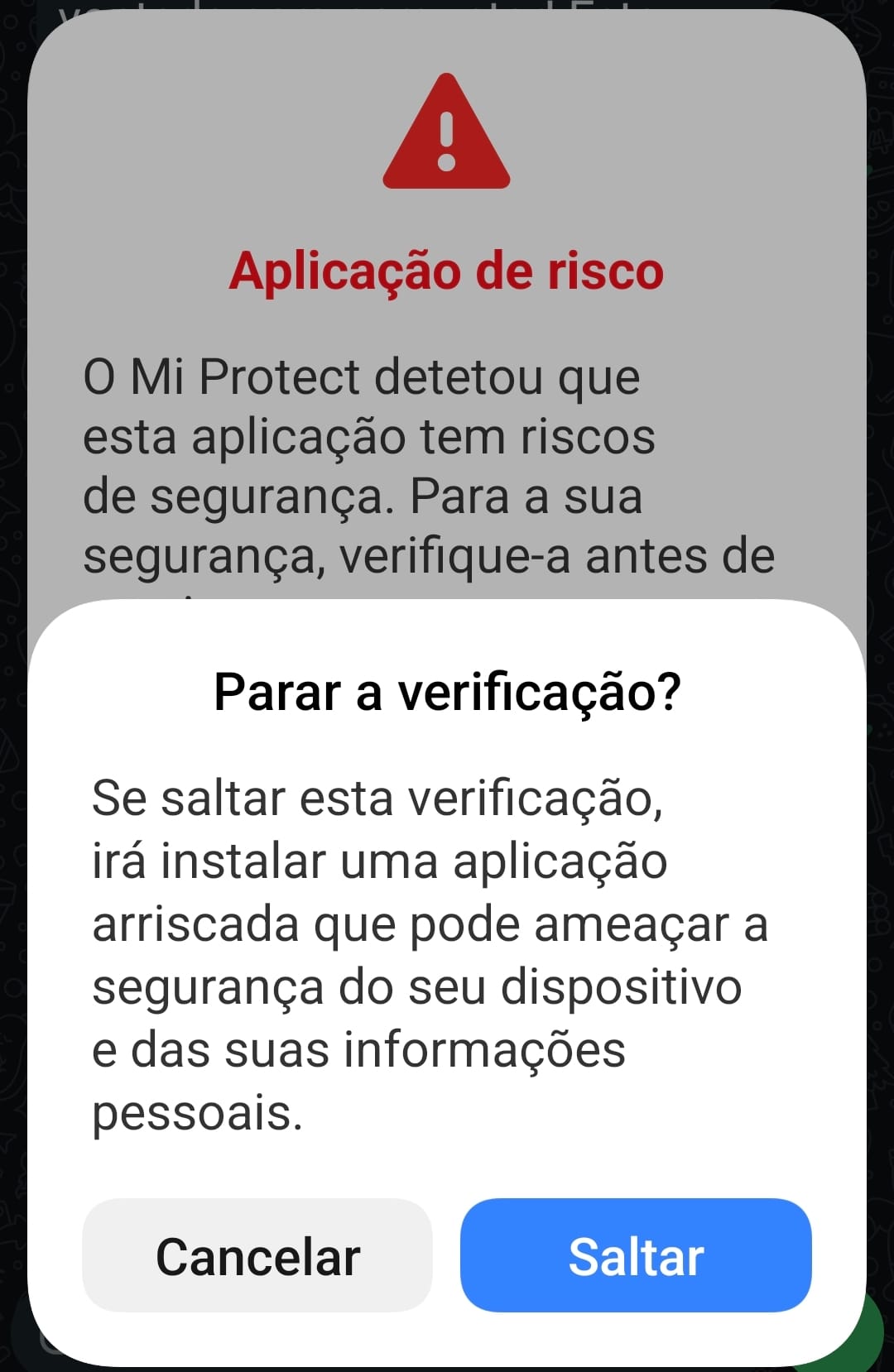Image resolution: width=894 pixels, height=1372 pixels.
Task: Tap the 'Aplicação de risco' heading
Action: [x=447, y=271]
